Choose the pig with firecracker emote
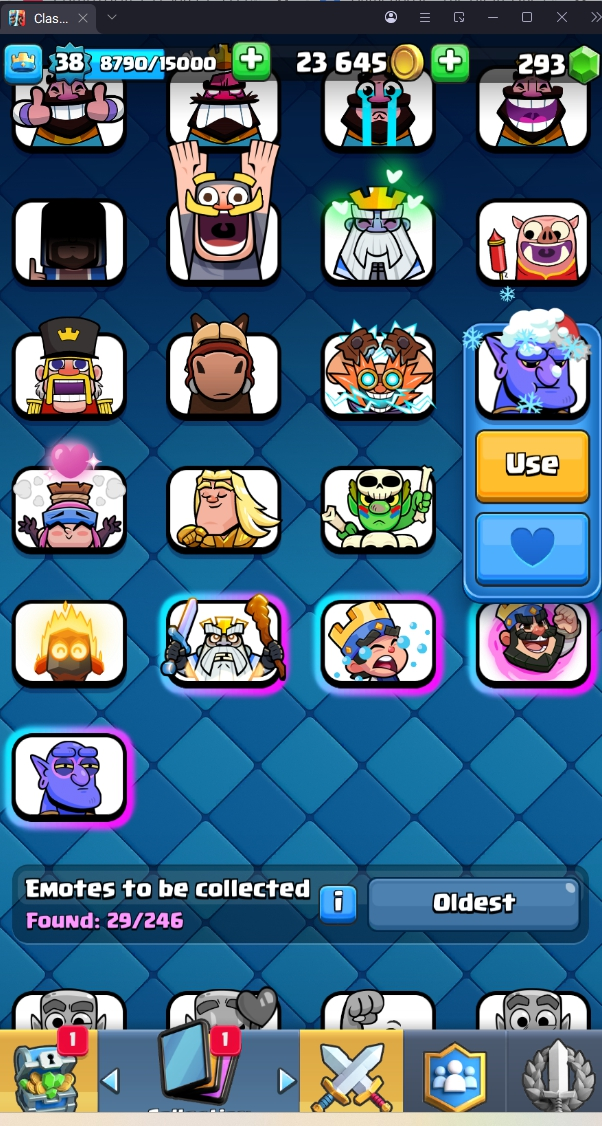Viewport: 602px width, 1126px height. click(533, 241)
